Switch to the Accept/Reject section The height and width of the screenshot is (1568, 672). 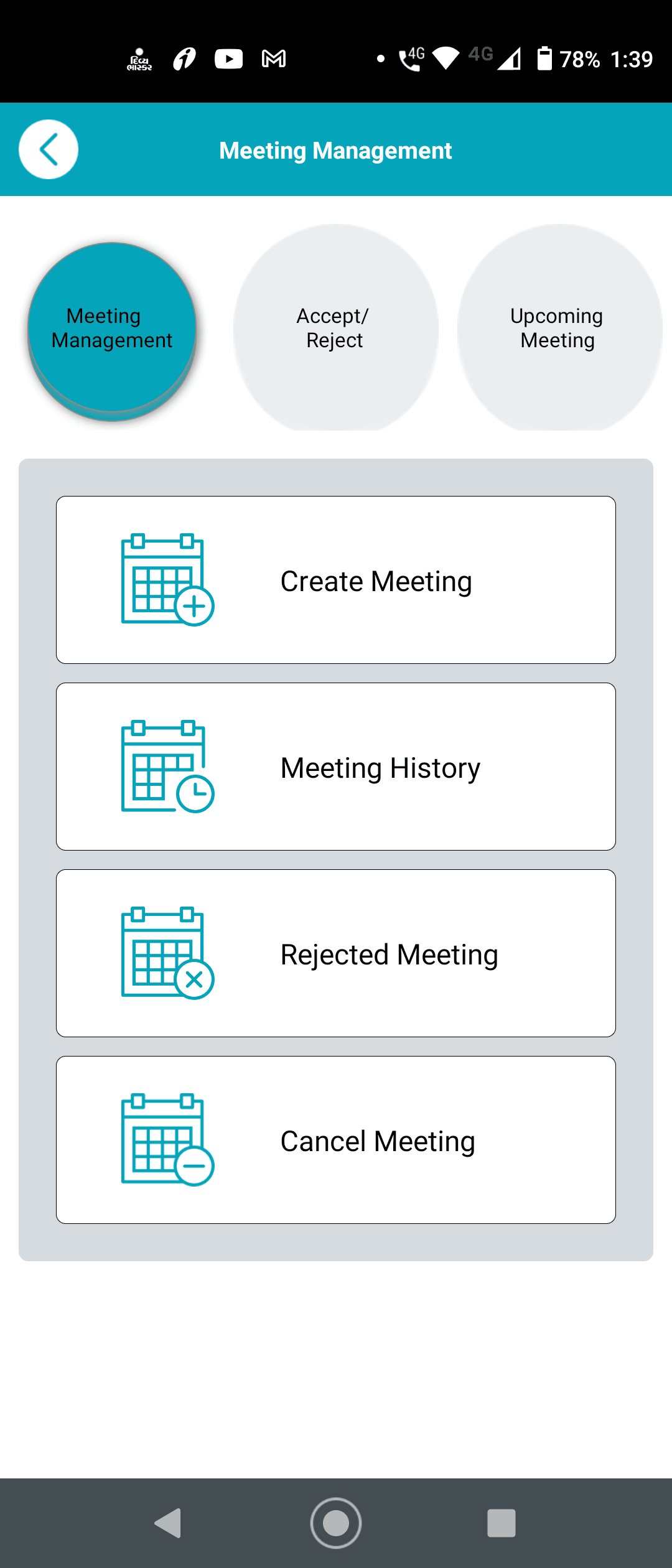(334, 327)
